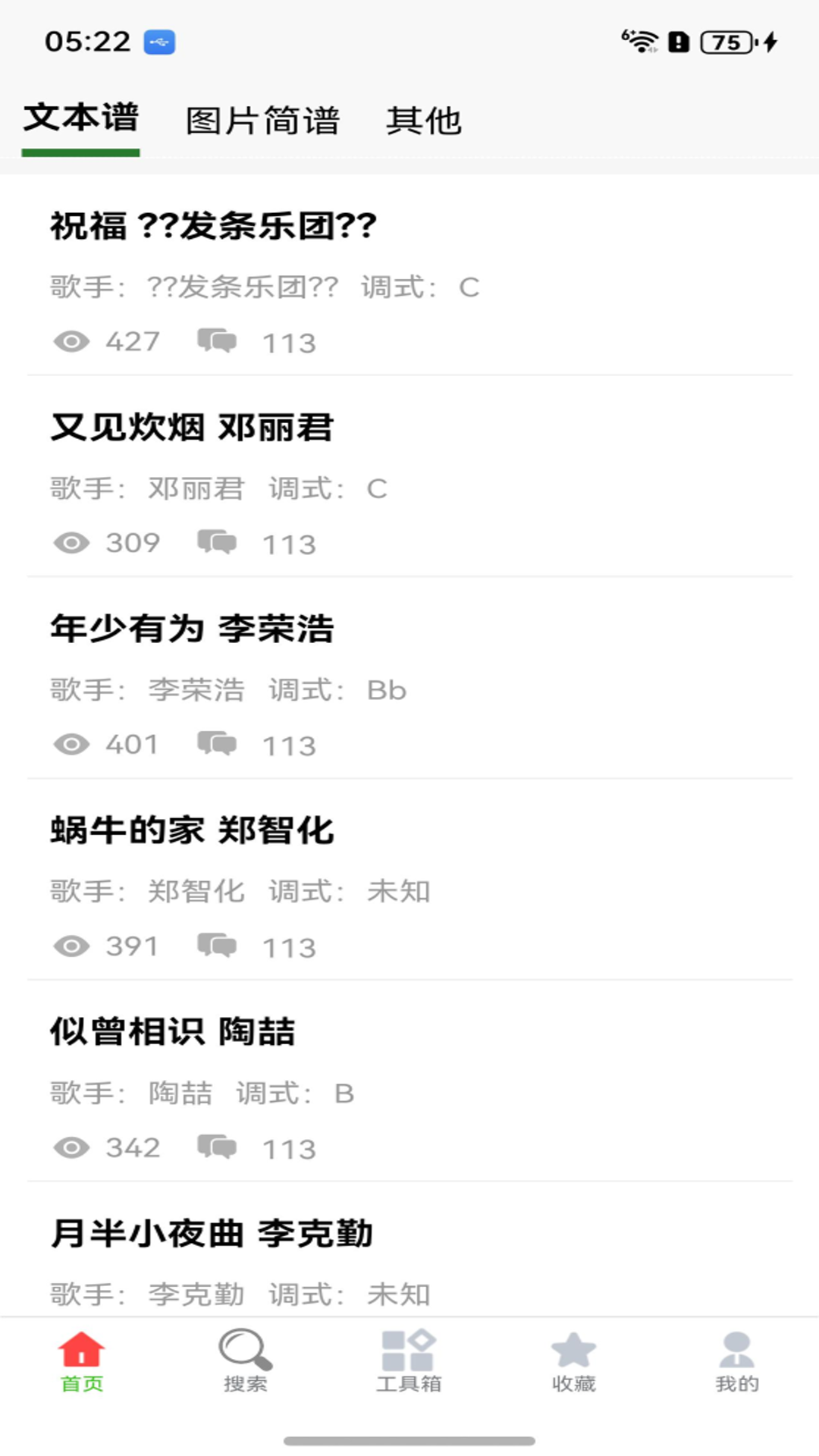Tap the comment bubble icon next to 祝福

[215, 341]
